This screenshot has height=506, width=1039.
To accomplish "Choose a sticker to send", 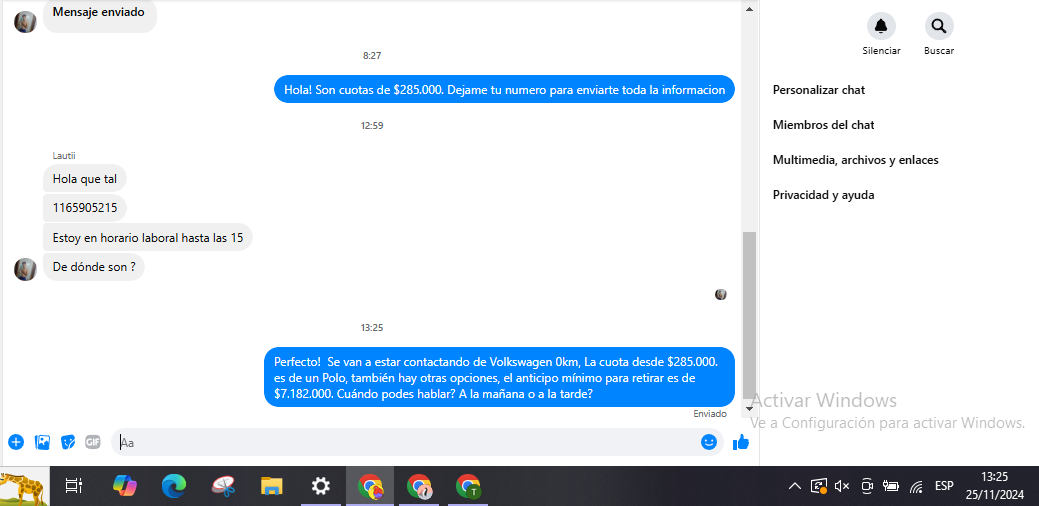I will tap(68, 442).
